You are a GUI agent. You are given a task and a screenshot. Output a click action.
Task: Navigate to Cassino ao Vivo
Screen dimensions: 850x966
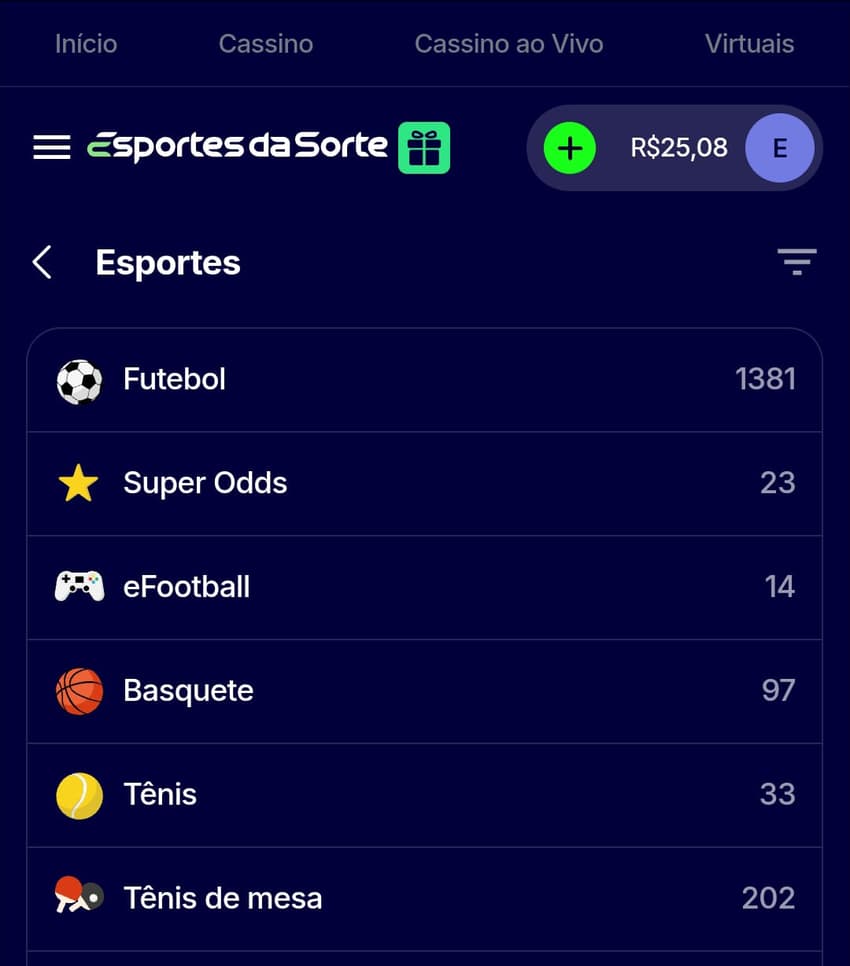(x=508, y=43)
